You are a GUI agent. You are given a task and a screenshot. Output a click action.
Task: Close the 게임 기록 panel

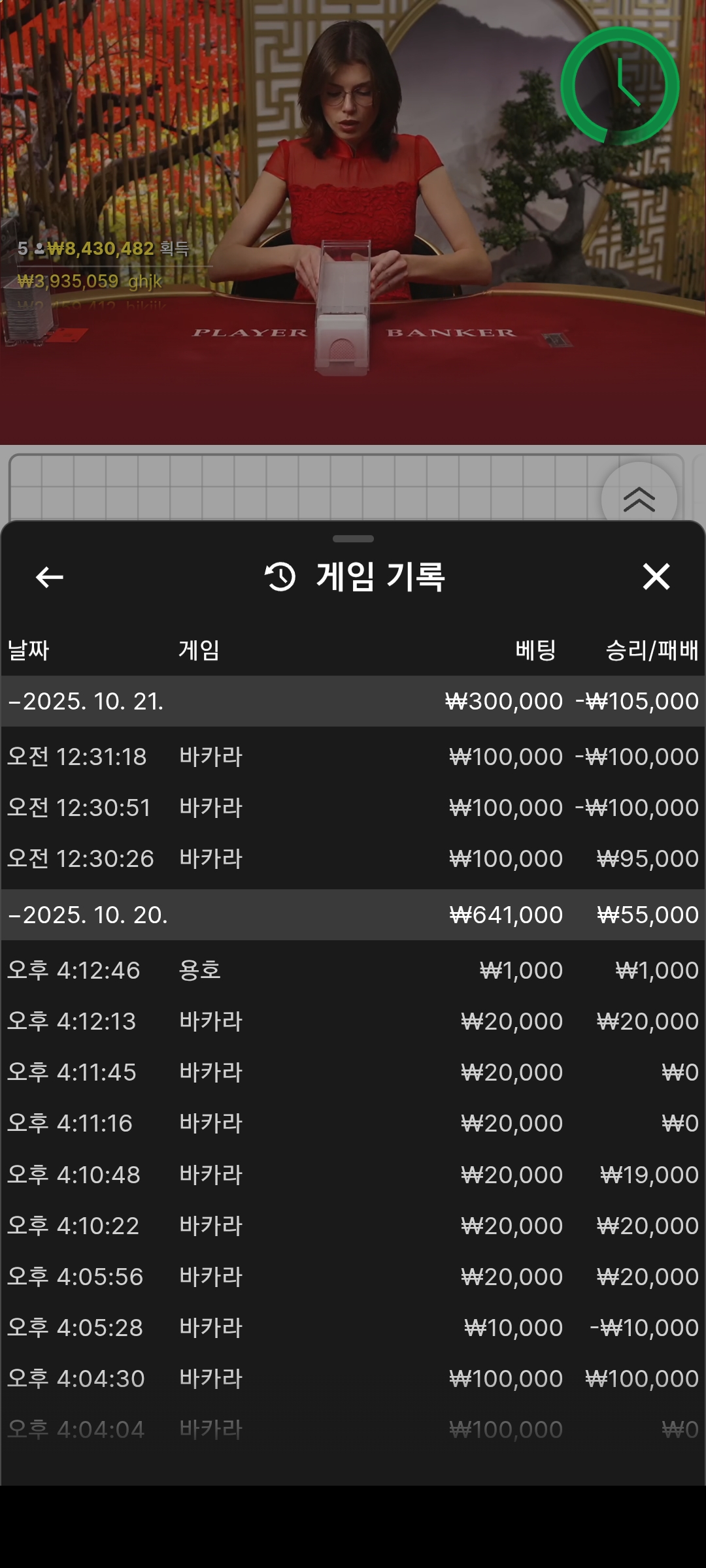tap(656, 577)
